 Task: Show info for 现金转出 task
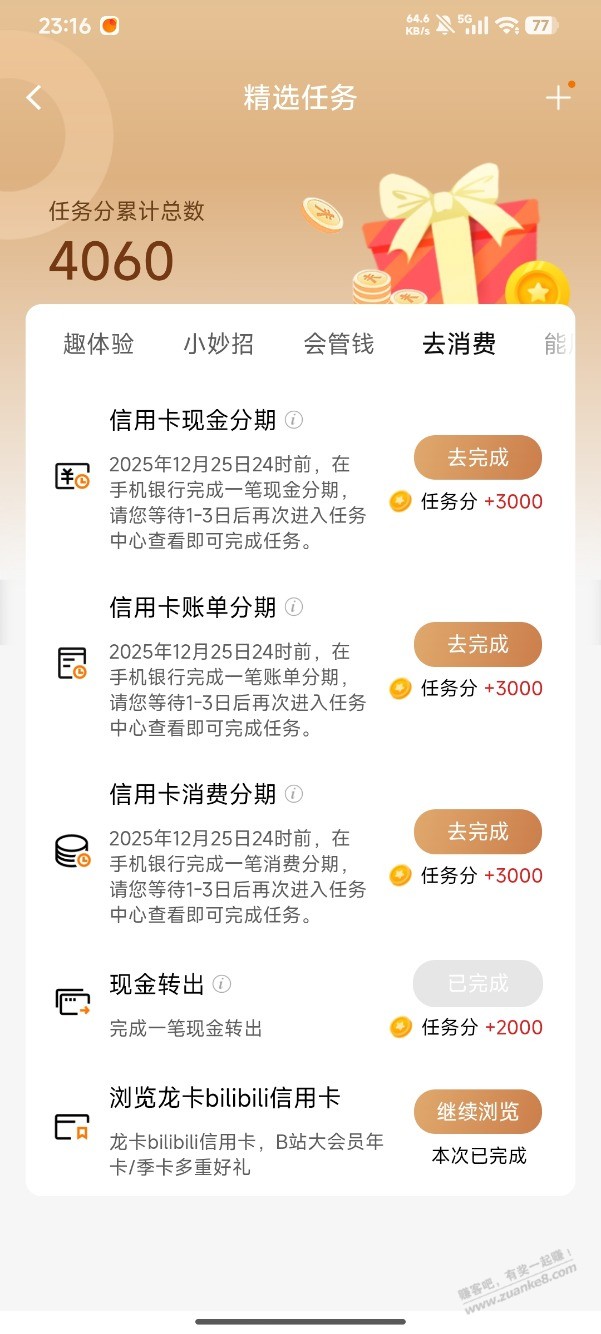coord(222,985)
